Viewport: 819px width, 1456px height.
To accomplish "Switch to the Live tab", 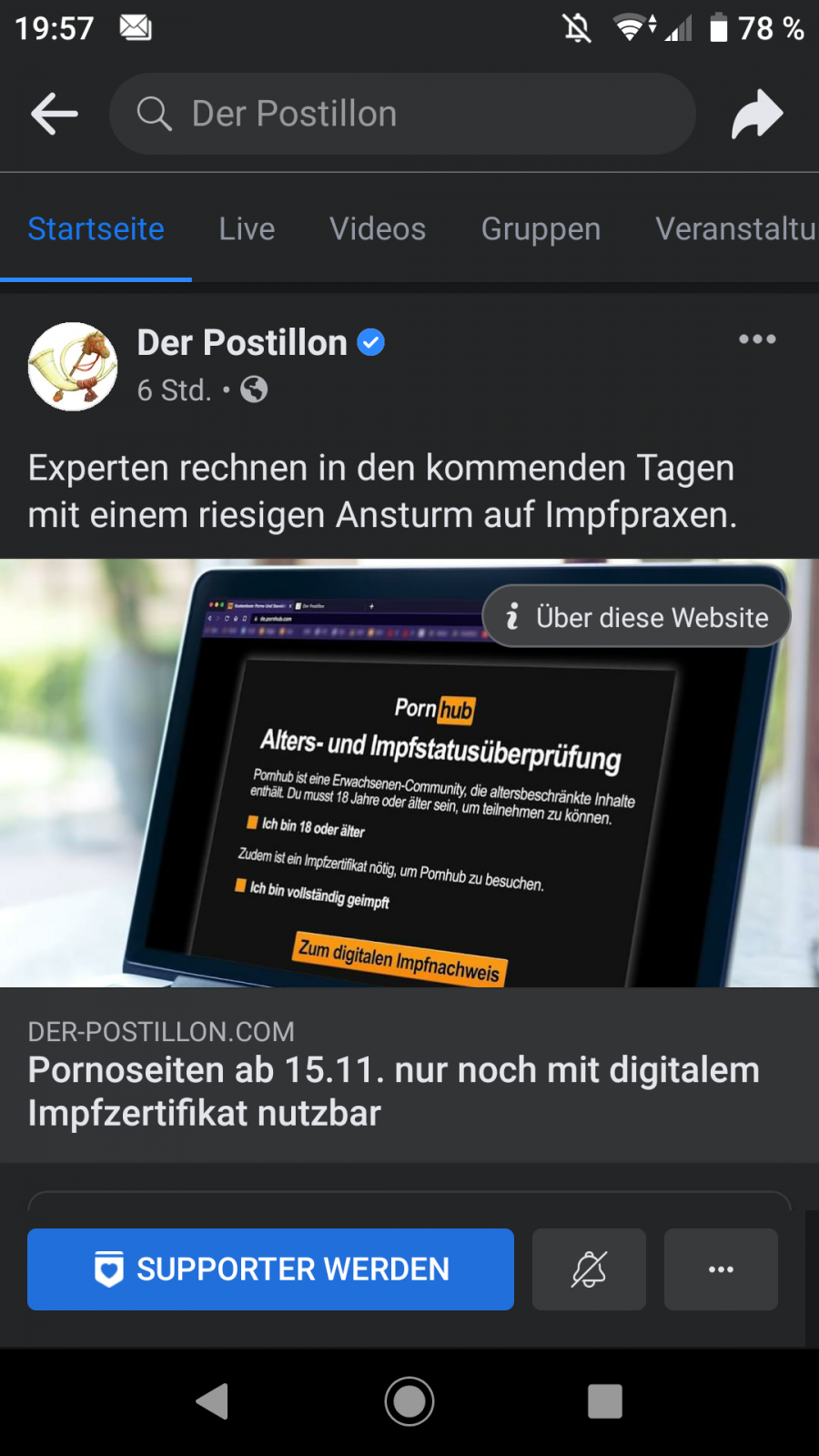I will [x=247, y=229].
